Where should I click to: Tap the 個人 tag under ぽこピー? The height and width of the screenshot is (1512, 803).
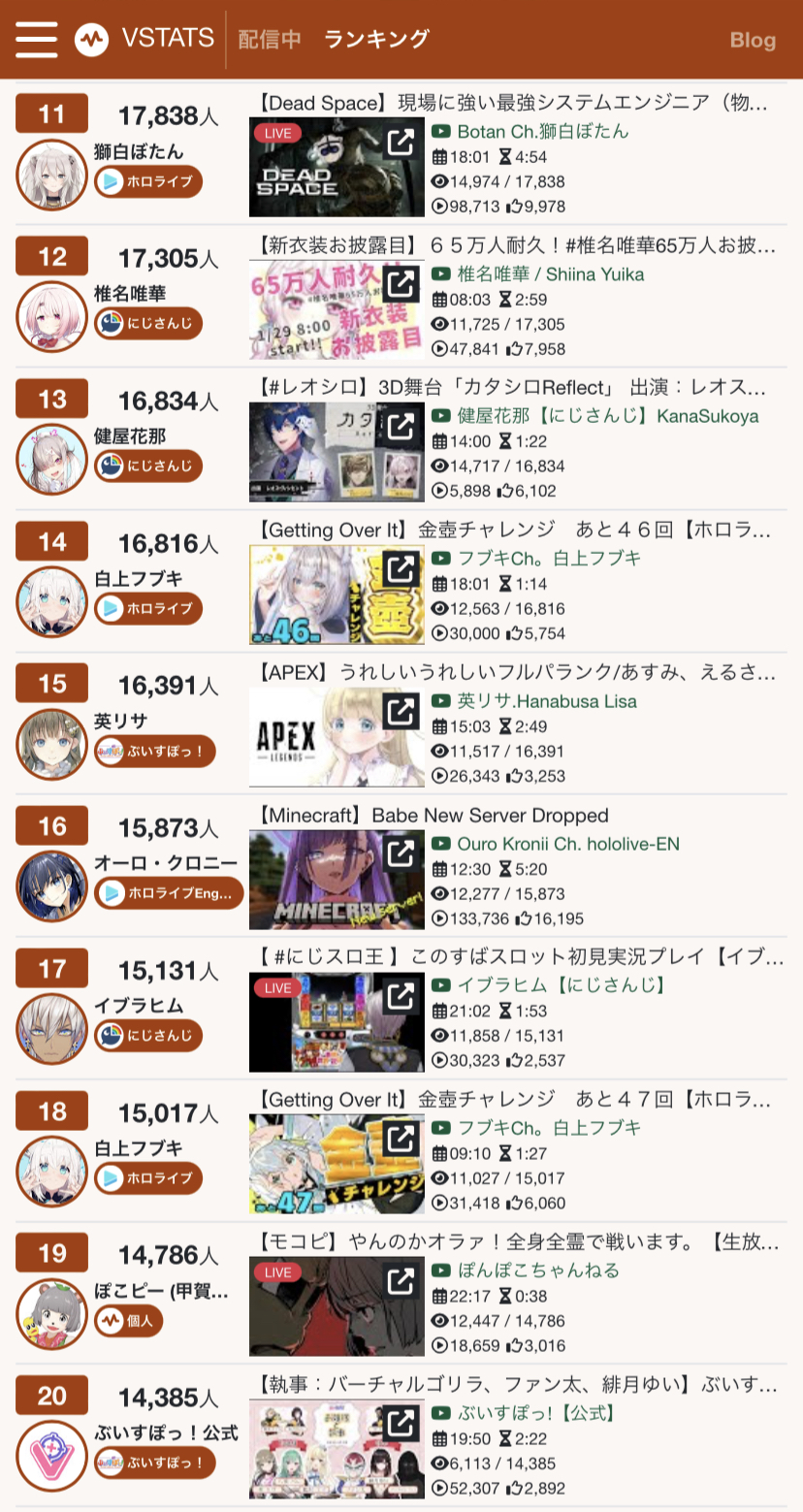point(129,1320)
